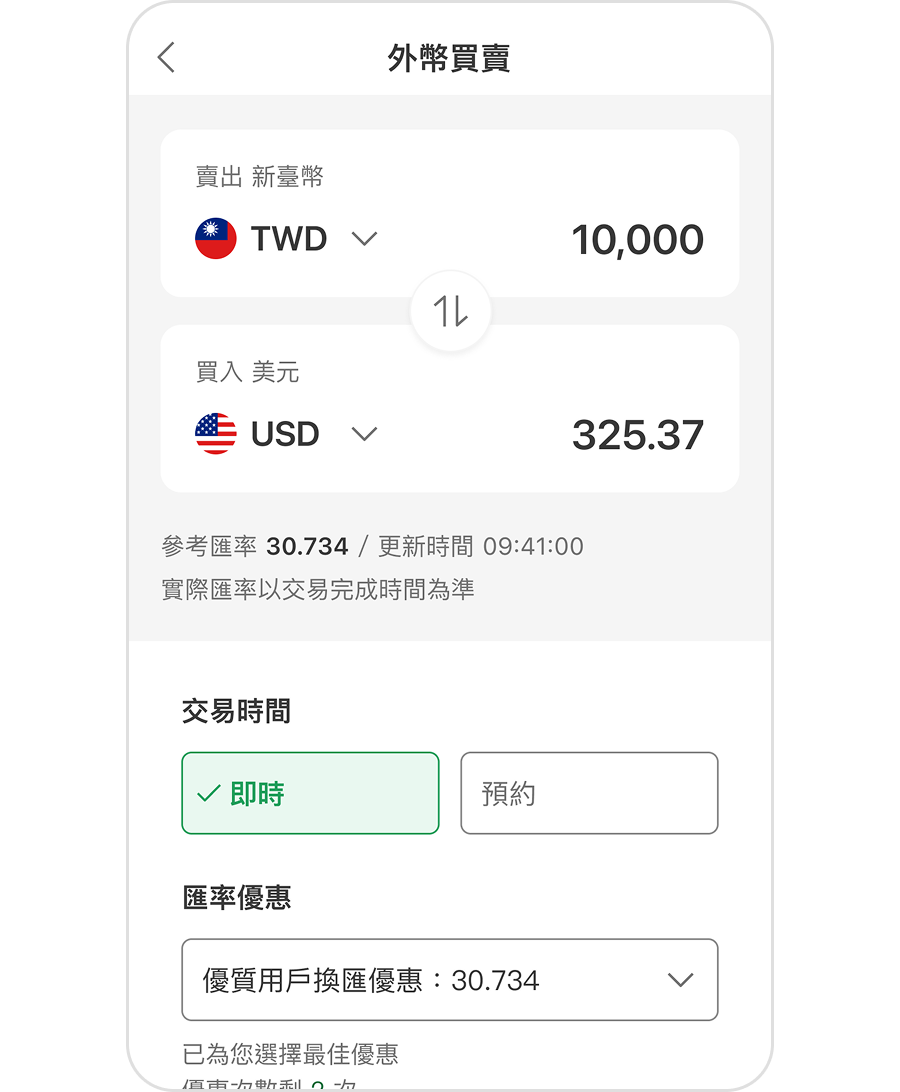
Task: View the 交易時間 section heading
Action: tap(235, 710)
